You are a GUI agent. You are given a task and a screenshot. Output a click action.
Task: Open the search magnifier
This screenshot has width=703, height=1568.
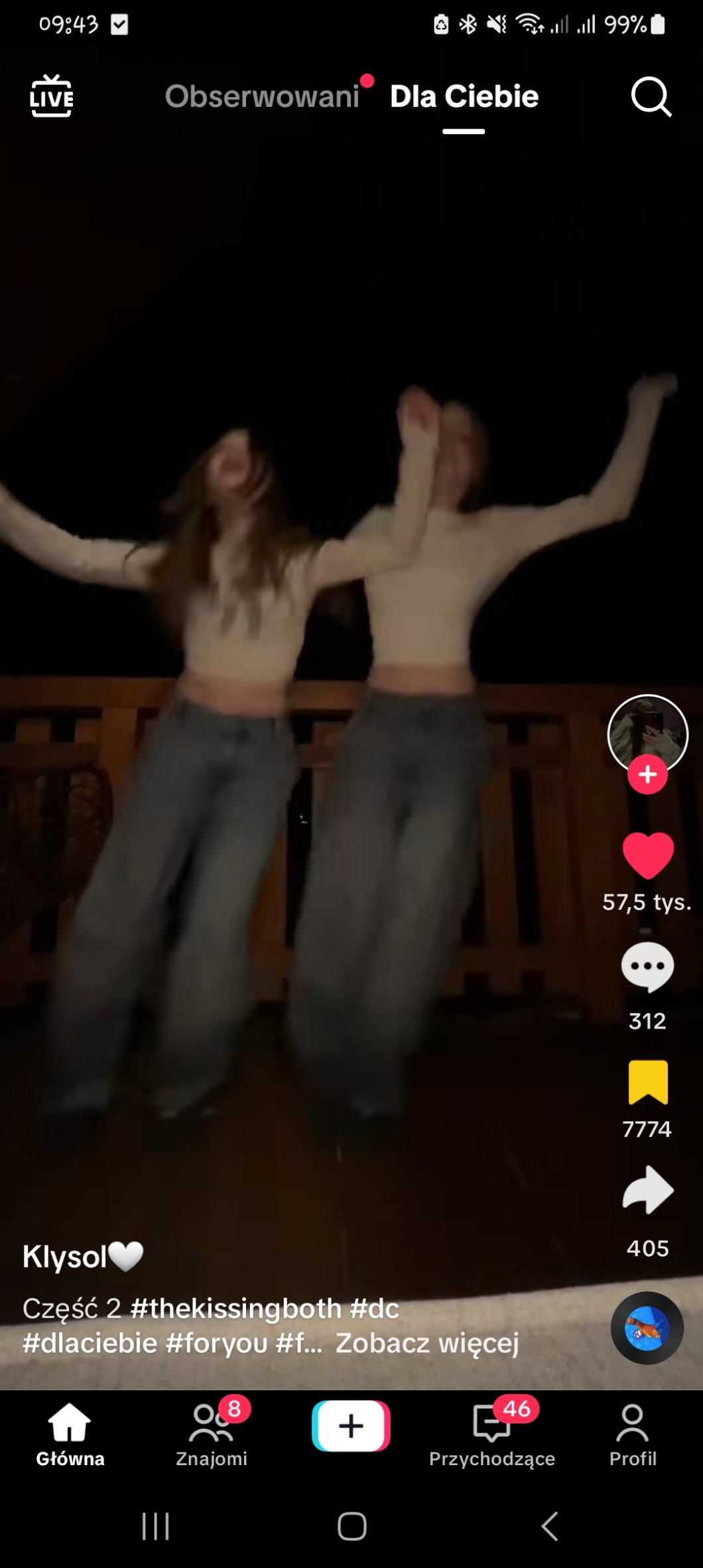pos(651,98)
